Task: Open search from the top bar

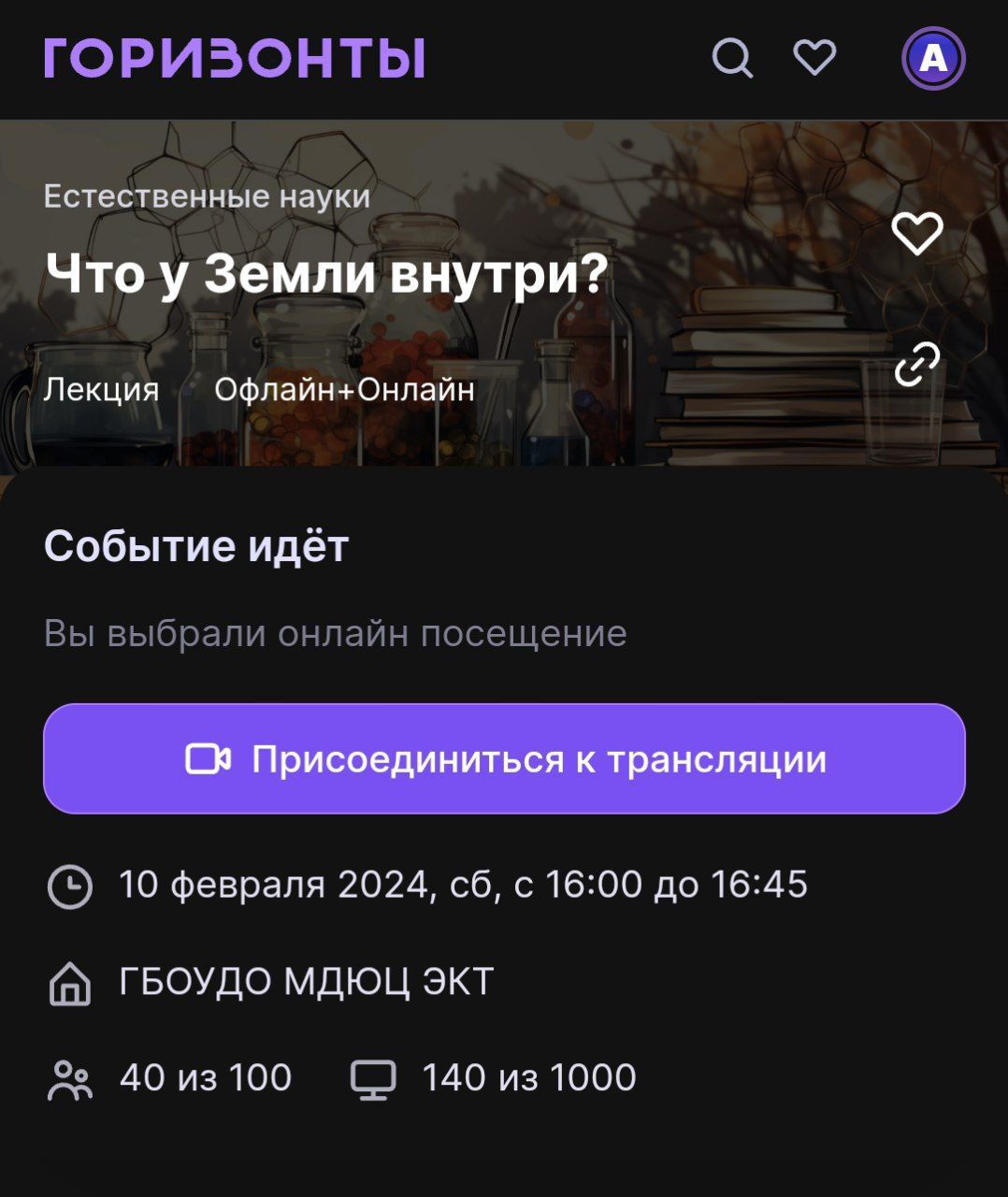Action: click(x=732, y=58)
